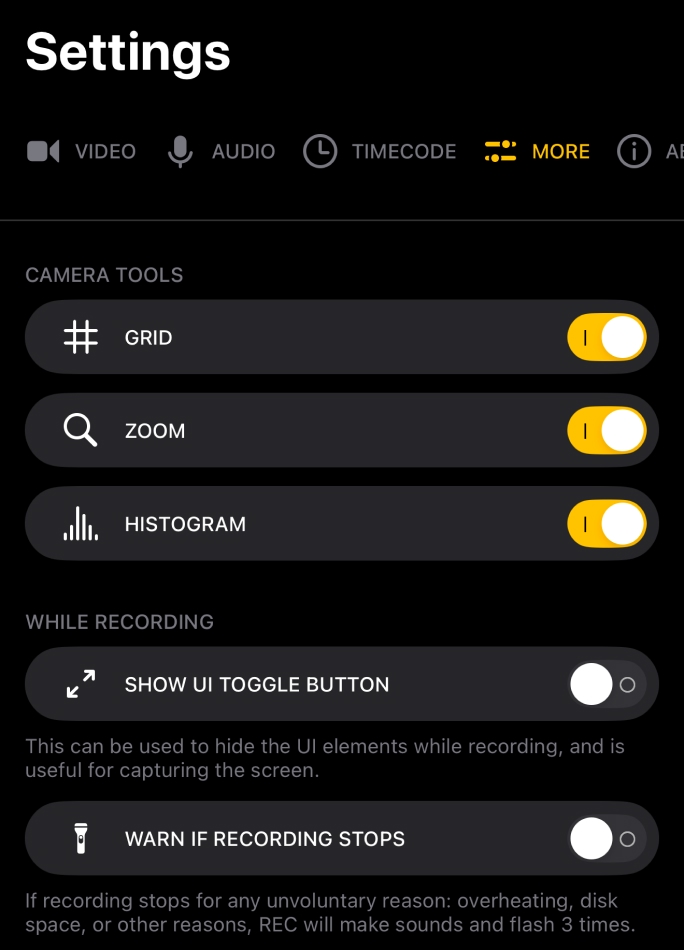Disable the Zoom camera tool
Viewport: 684px width, 950px height.
[x=606, y=431]
